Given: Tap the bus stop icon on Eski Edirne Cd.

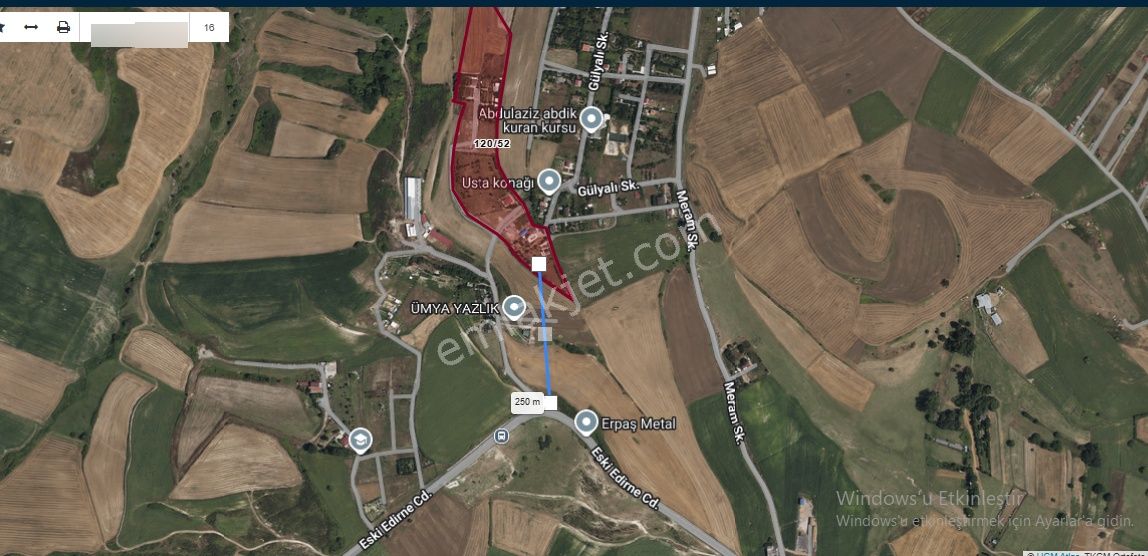Looking at the screenshot, I should 501,437.
